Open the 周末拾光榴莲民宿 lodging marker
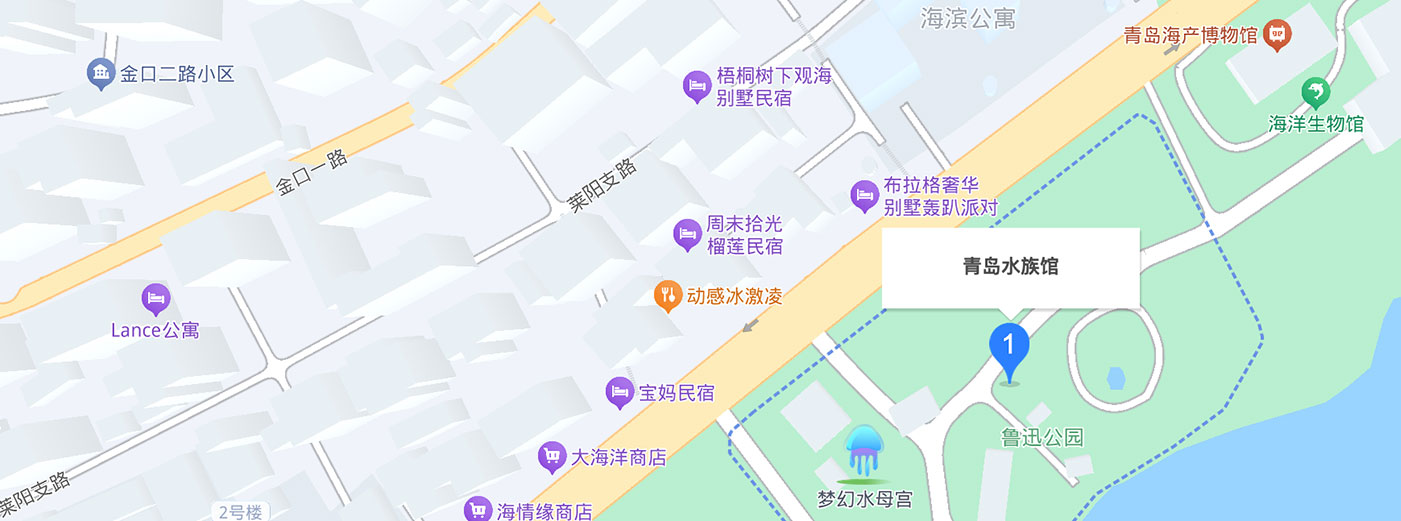The image size is (1401, 521). click(x=687, y=235)
